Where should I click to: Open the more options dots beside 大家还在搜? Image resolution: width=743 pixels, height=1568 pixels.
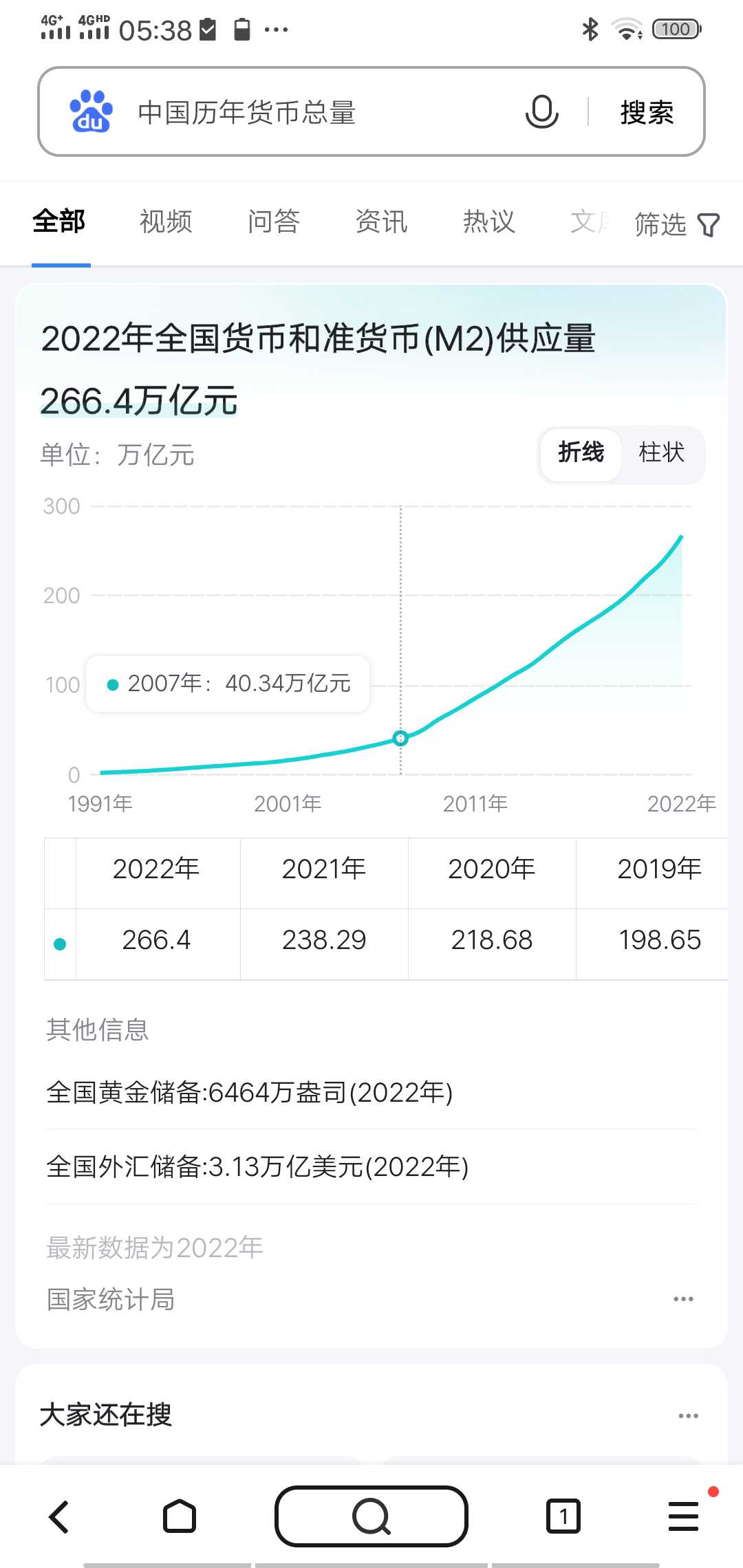(688, 1416)
